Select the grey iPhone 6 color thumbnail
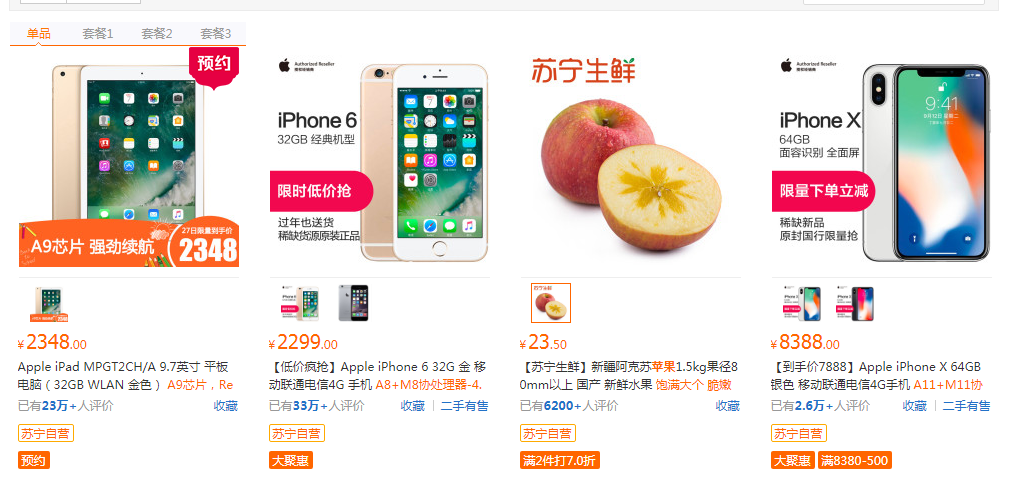The height and width of the screenshot is (502, 1033). (352, 303)
